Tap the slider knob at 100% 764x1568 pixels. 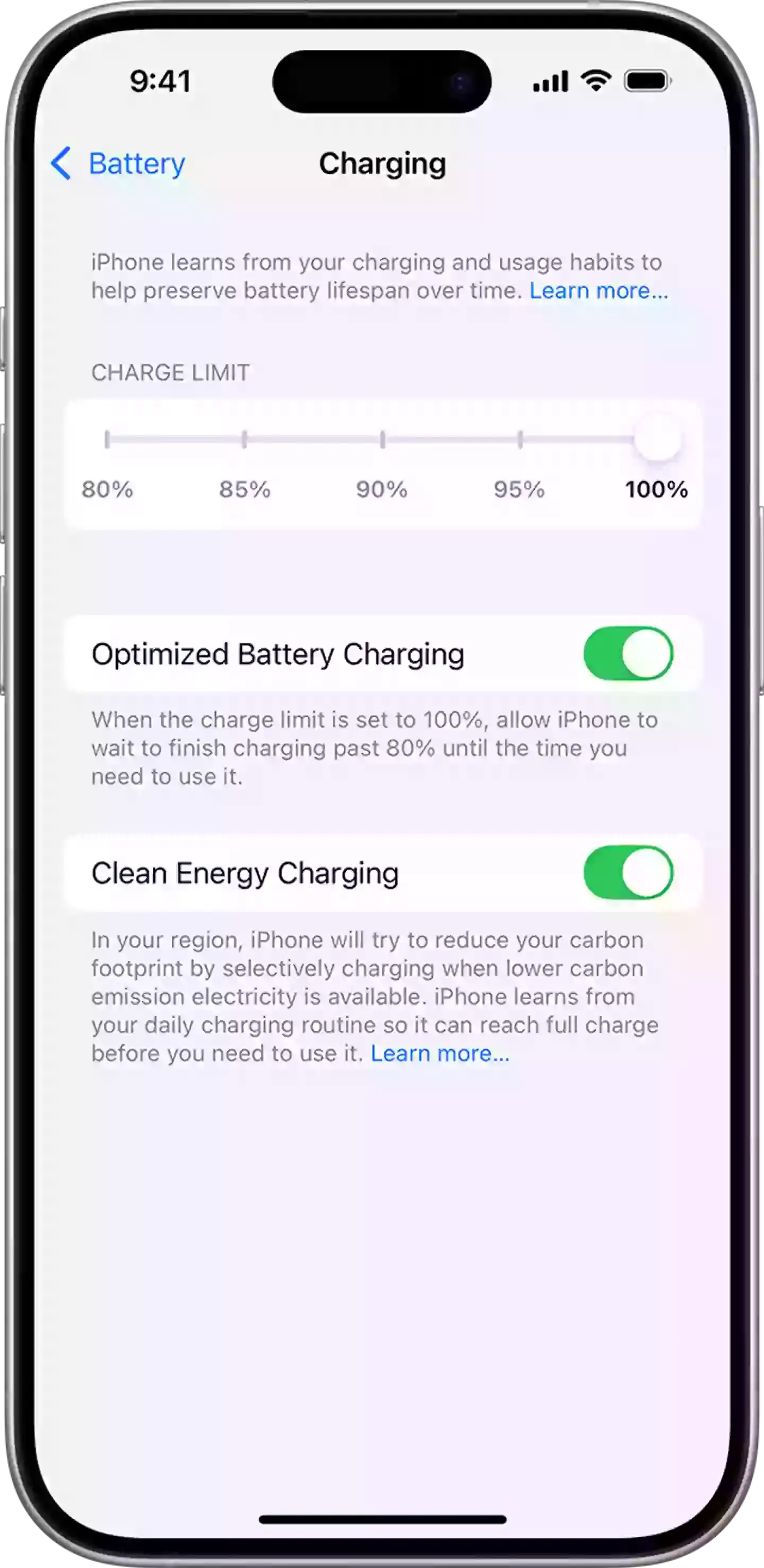pyautogui.click(x=657, y=438)
